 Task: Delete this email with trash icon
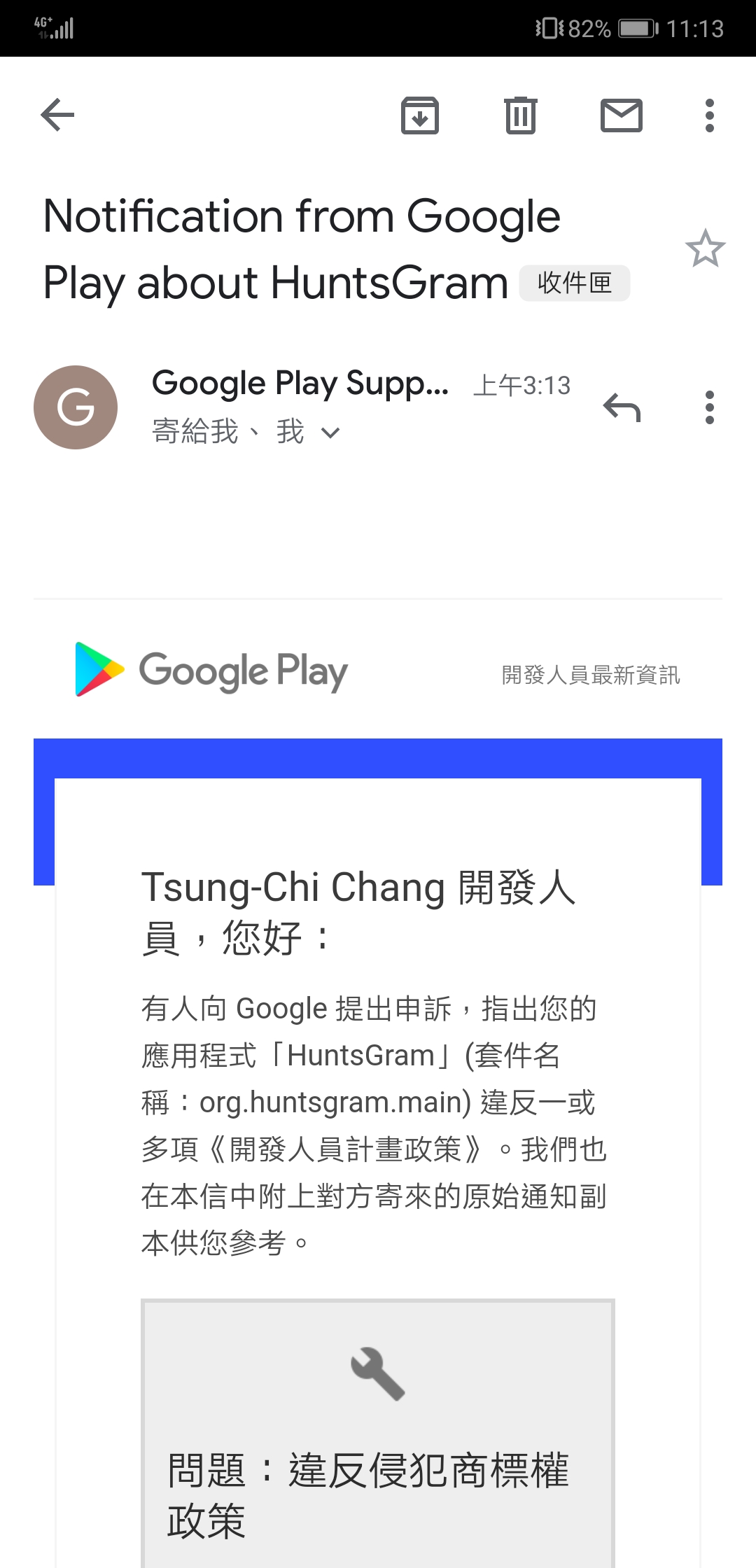(x=521, y=115)
